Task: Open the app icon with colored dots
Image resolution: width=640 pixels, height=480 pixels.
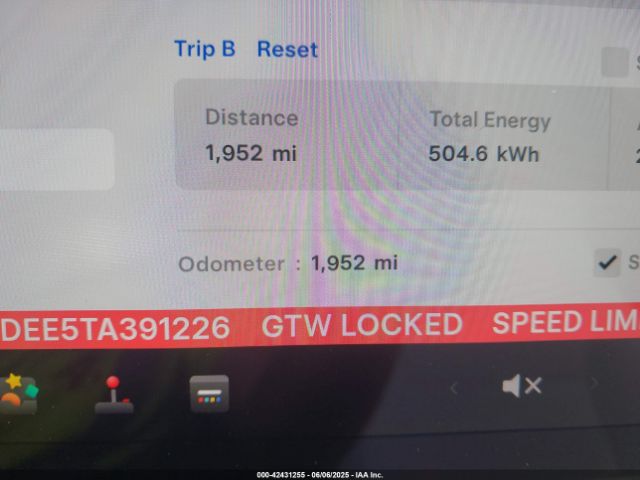Action: [209, 393]
